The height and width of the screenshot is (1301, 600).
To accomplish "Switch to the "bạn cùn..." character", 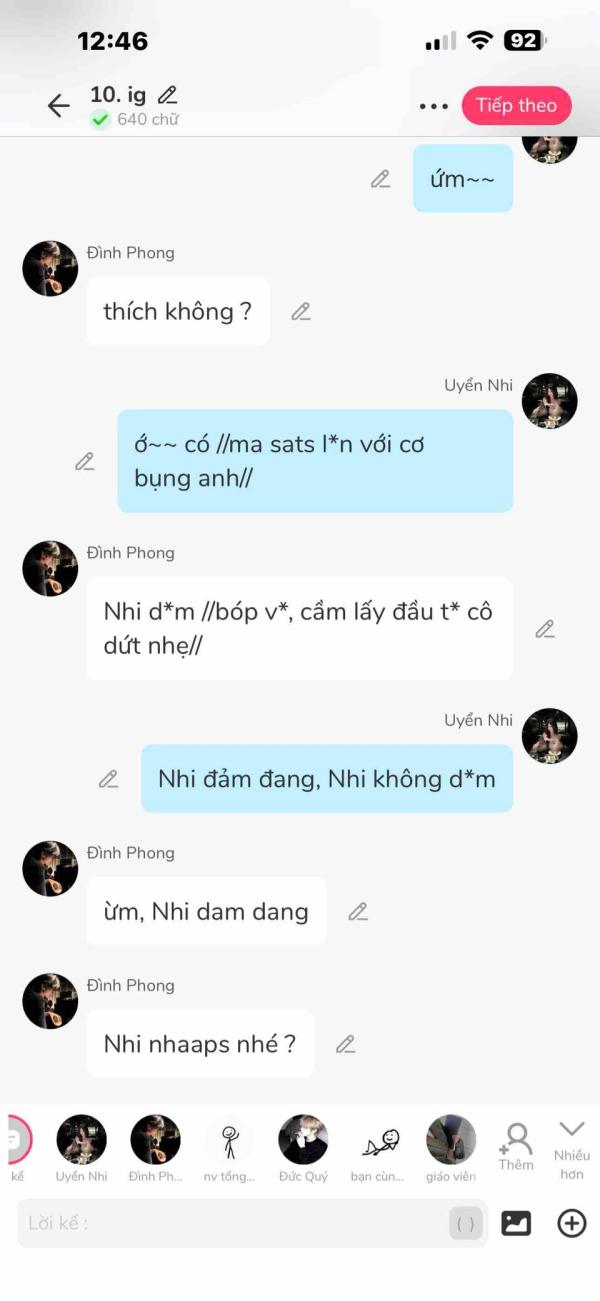I will pos(377,1141).
